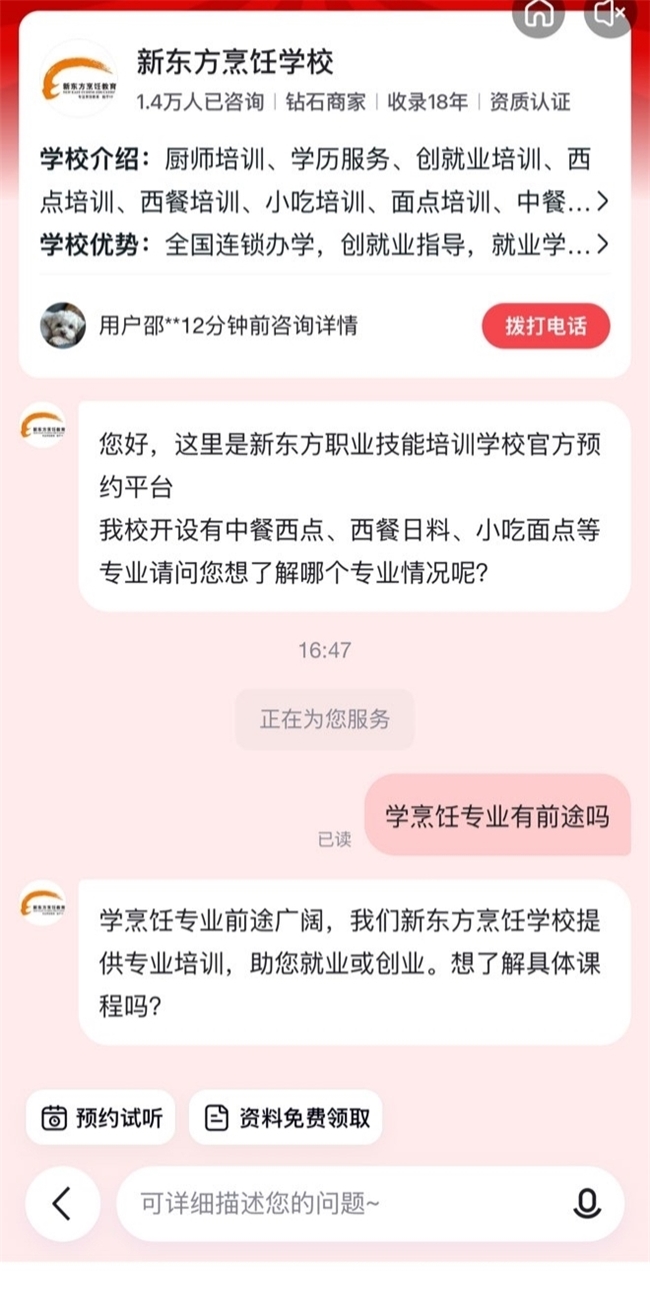Expand the 学校介绍 description chevron
This screenshot has width=650, height=1312.
pyautogui.click(x=602, y=203)
